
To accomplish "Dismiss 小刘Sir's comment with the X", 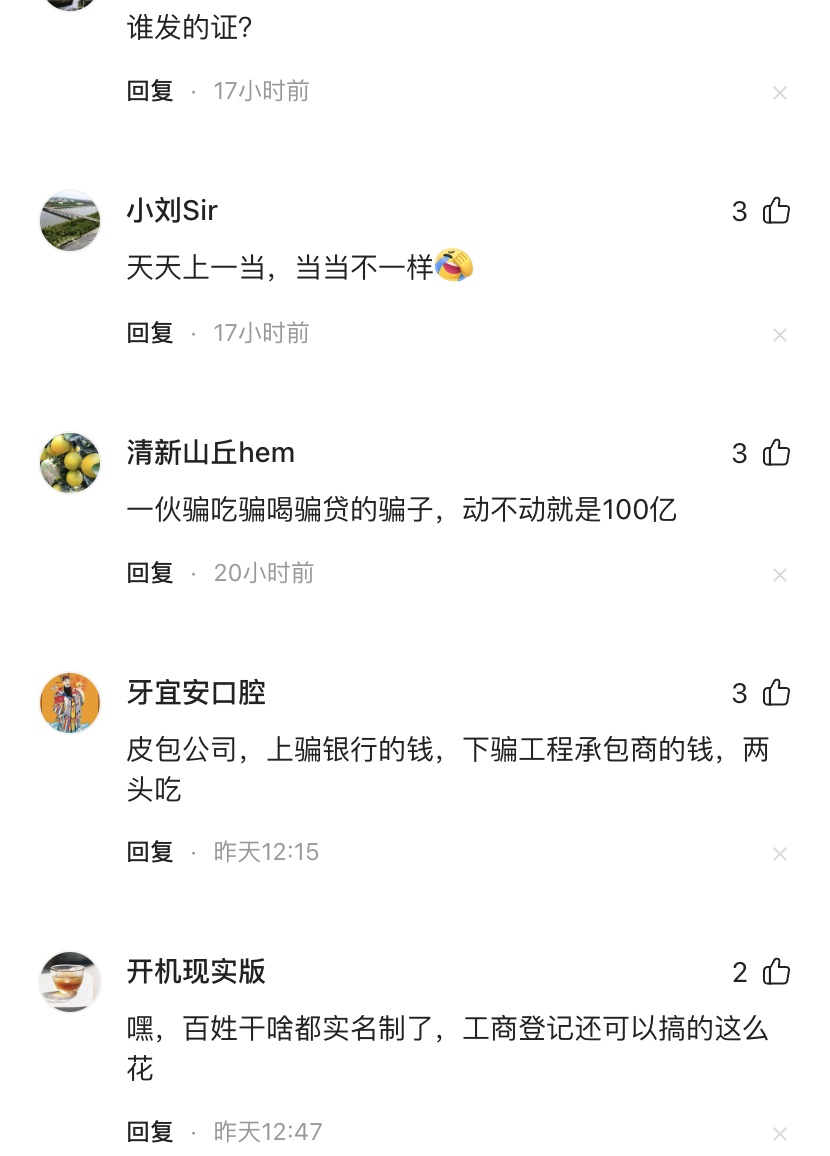I will pos(780,335).
